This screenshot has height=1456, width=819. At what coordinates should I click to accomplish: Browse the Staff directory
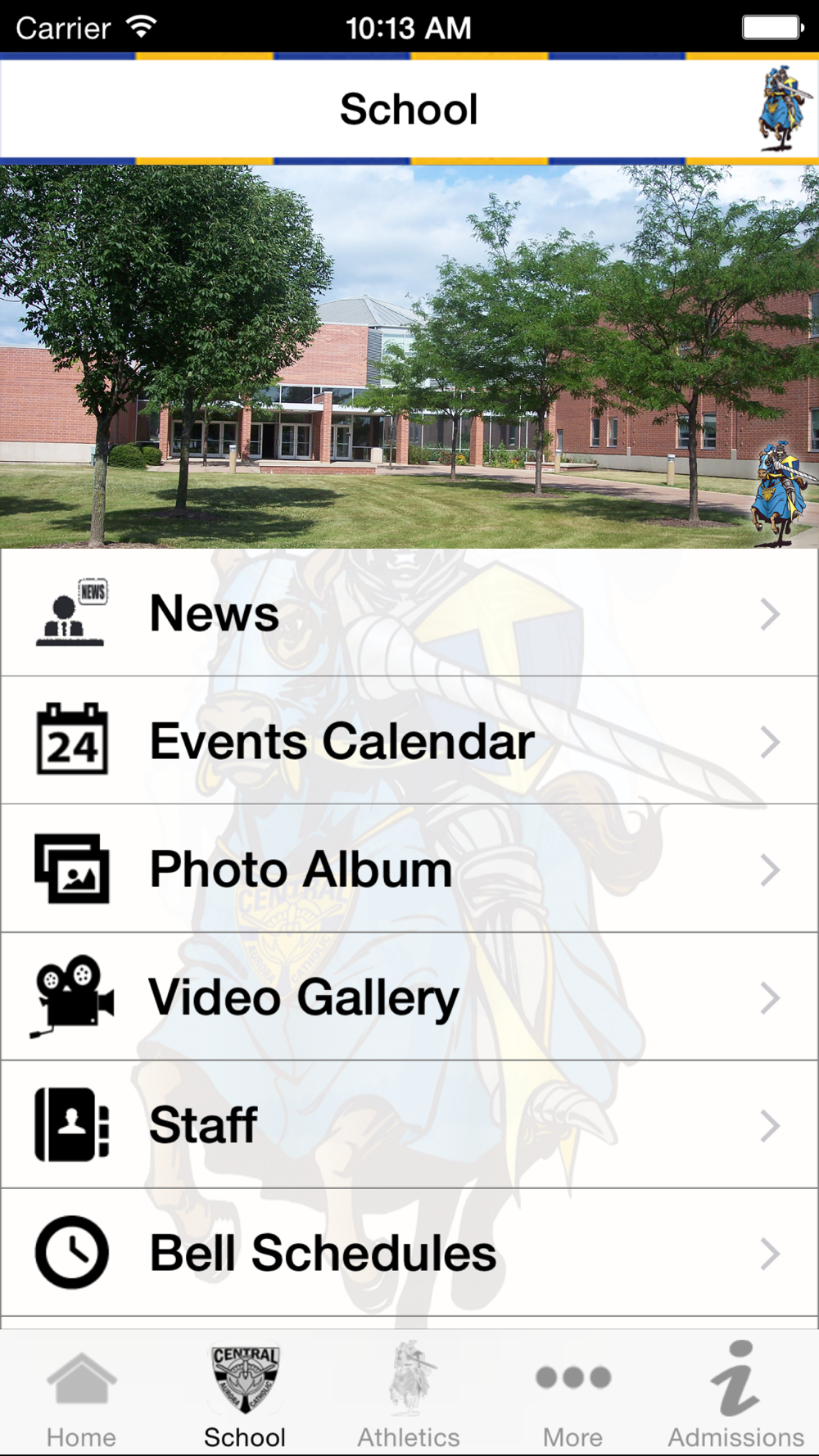tap(409, 1124)
